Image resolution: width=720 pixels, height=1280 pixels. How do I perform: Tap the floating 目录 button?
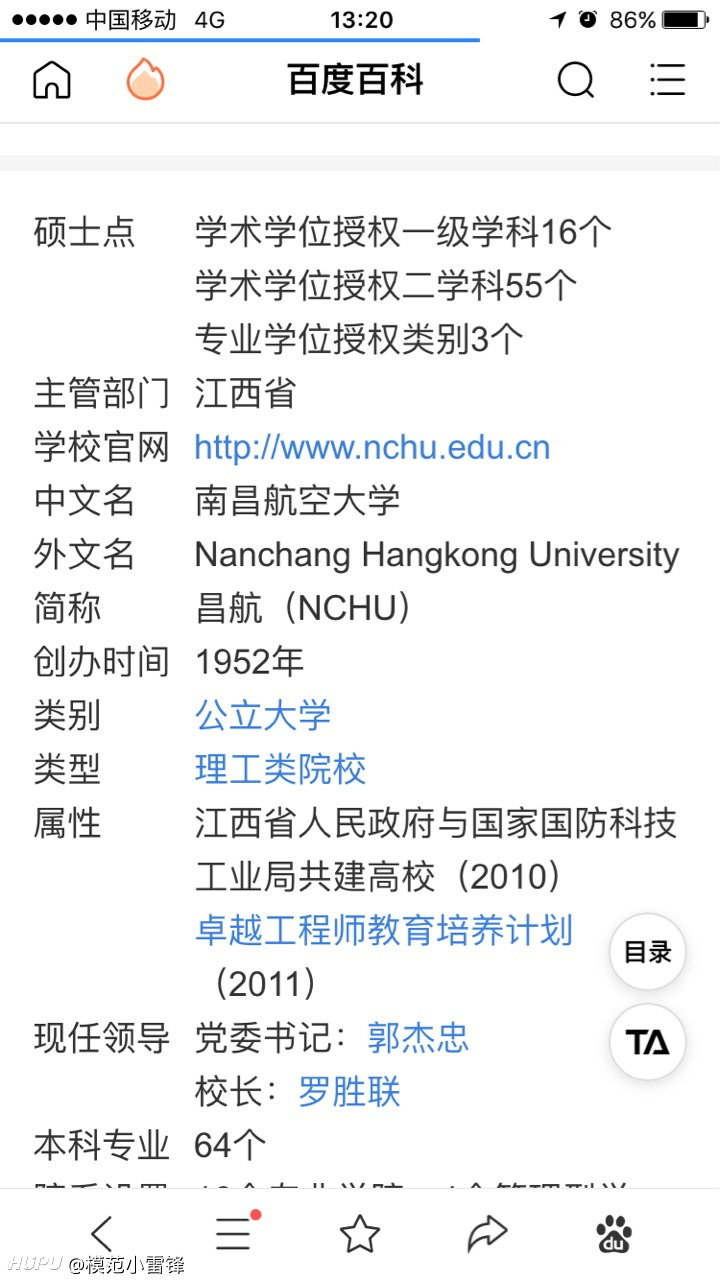tap(648, 952)
